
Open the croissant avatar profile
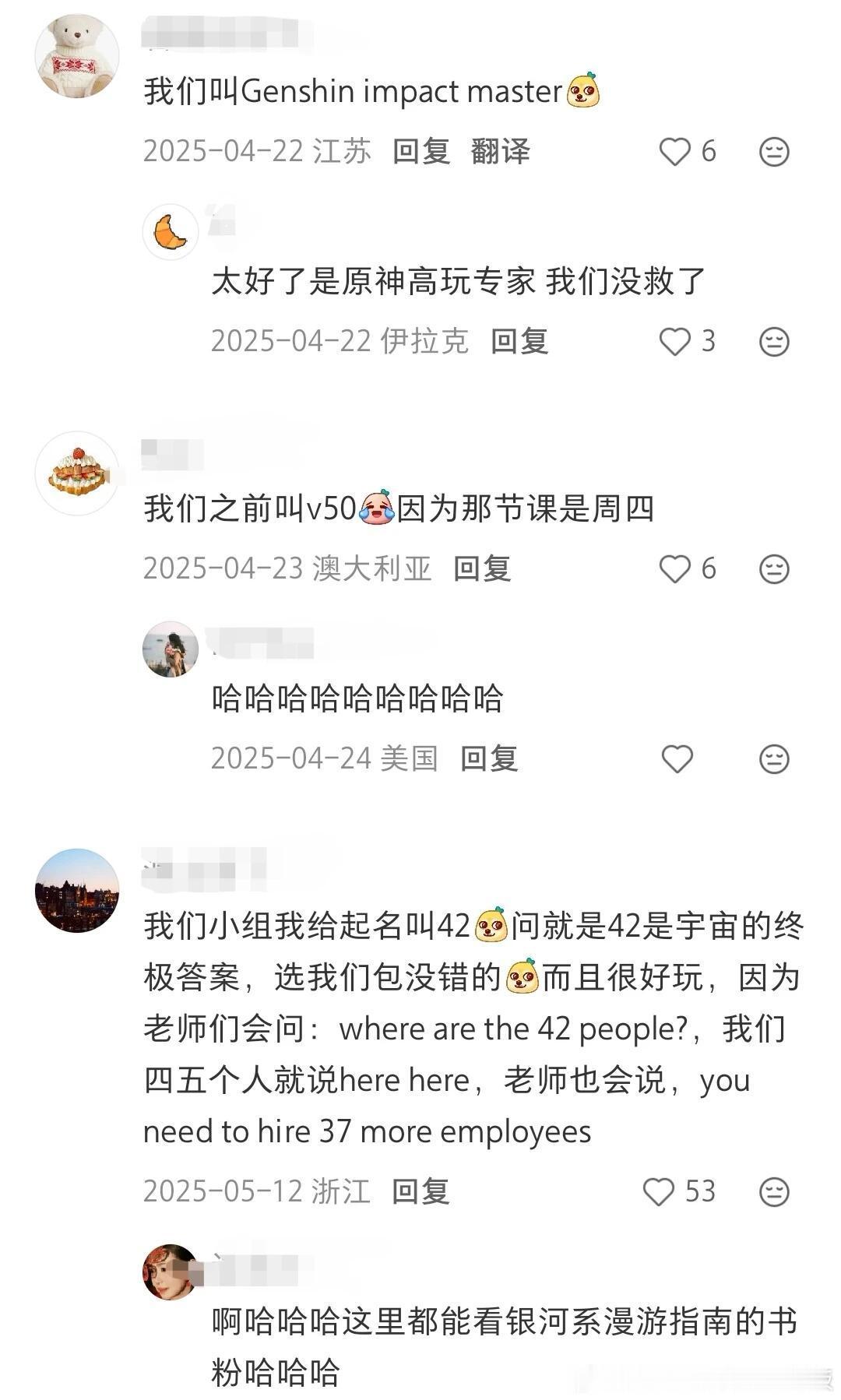pyautogui.click(x=171, y=231)
